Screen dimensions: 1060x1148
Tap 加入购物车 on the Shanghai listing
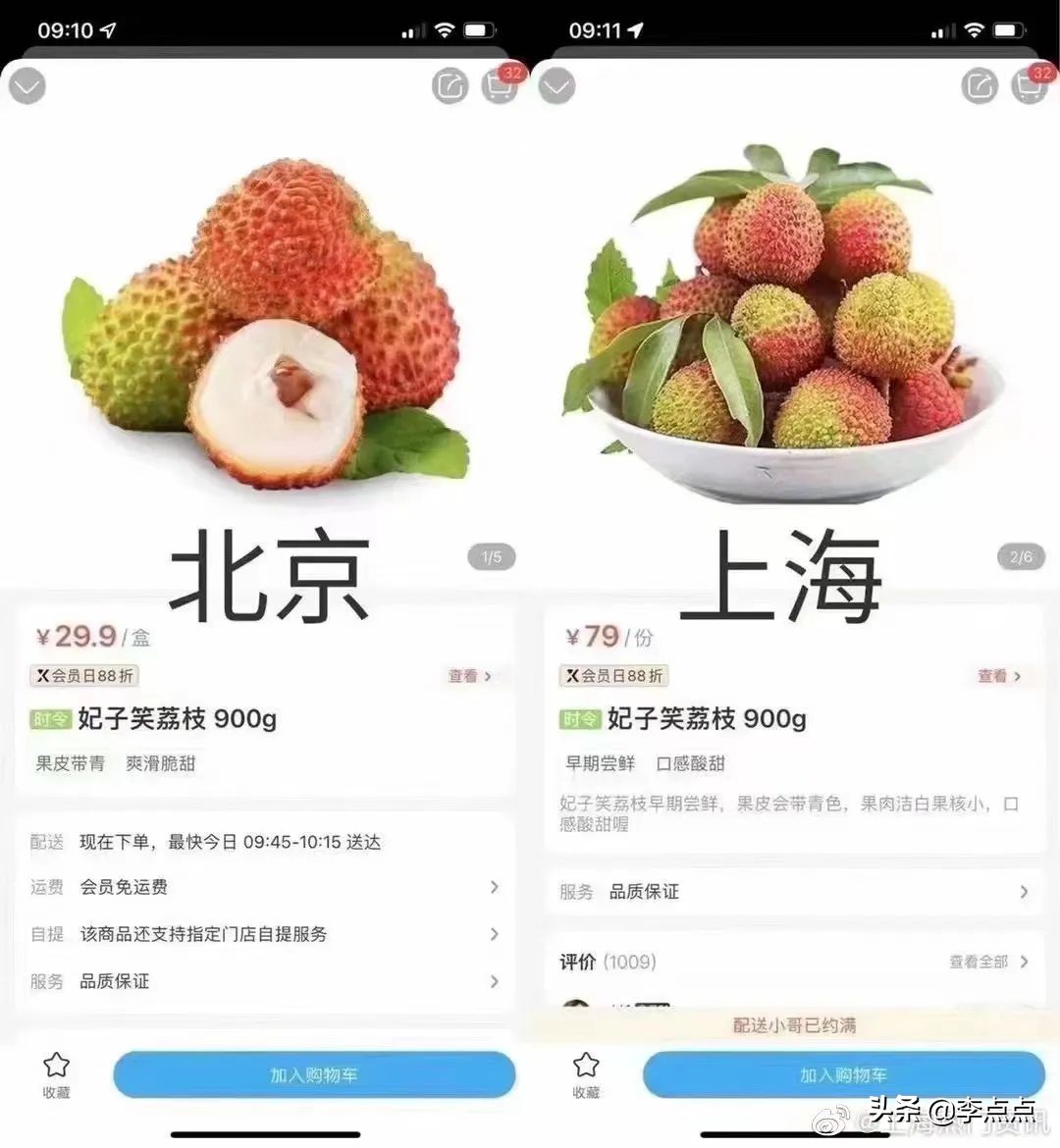(x=842, y=1074)
